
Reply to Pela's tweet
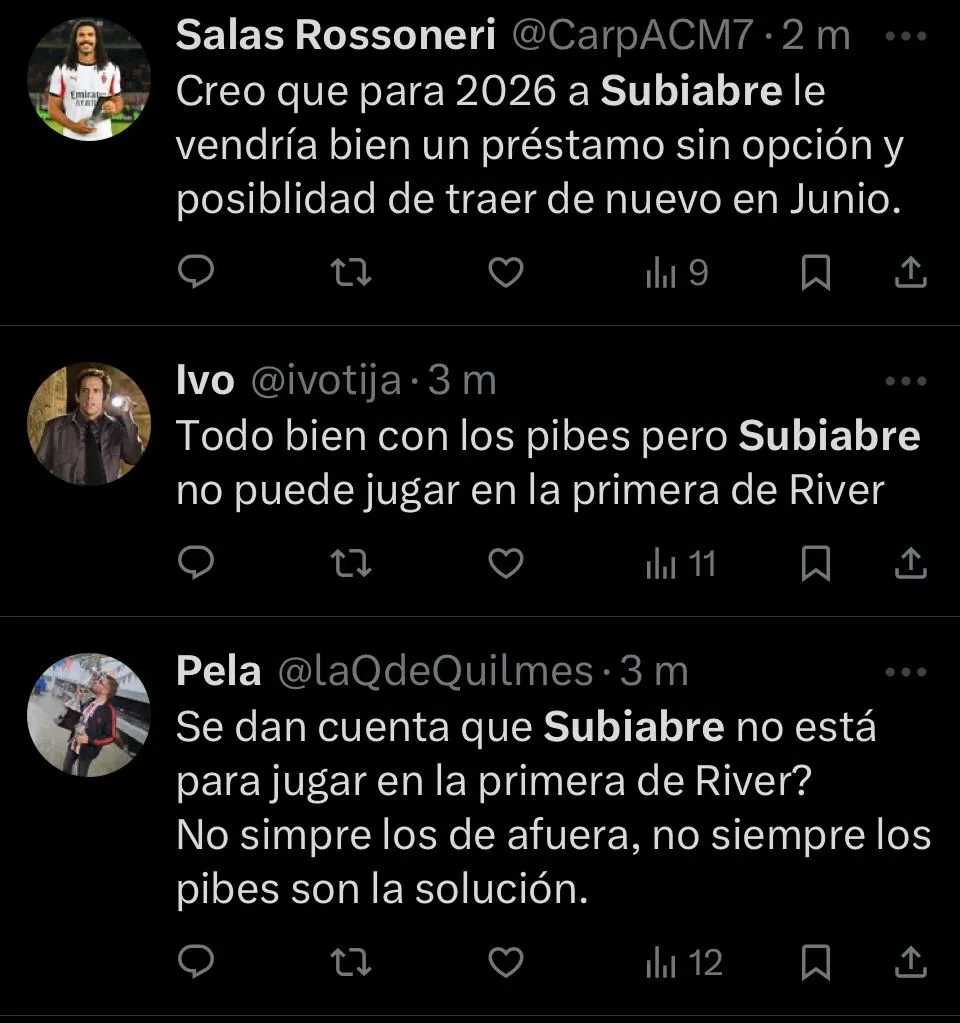[196, 963]
